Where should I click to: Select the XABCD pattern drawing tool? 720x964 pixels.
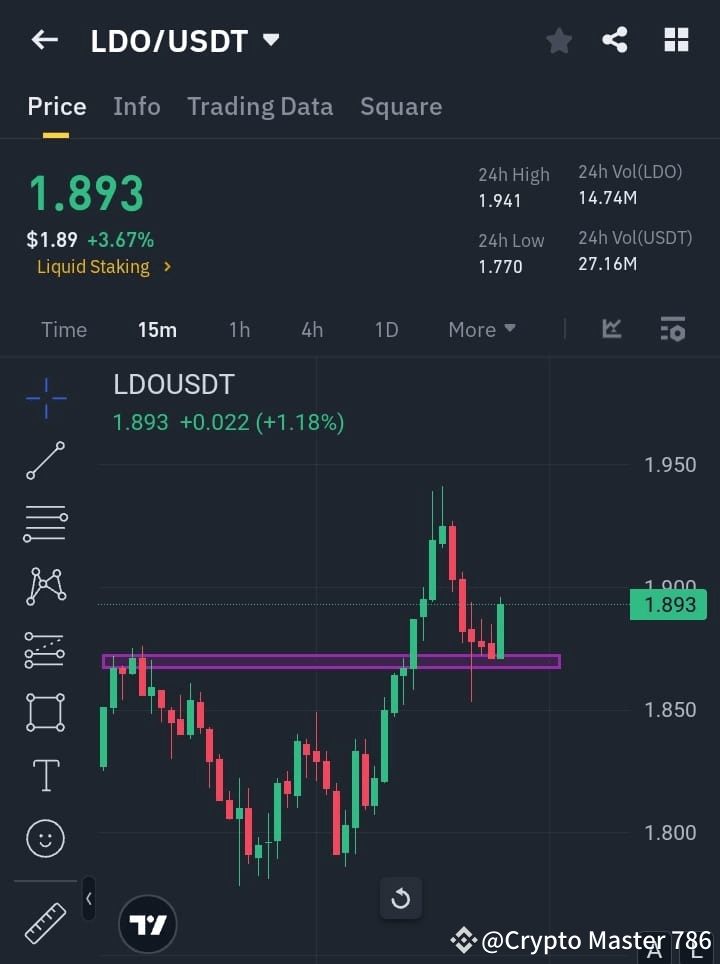pyautogui.click(x=44, y=587)
